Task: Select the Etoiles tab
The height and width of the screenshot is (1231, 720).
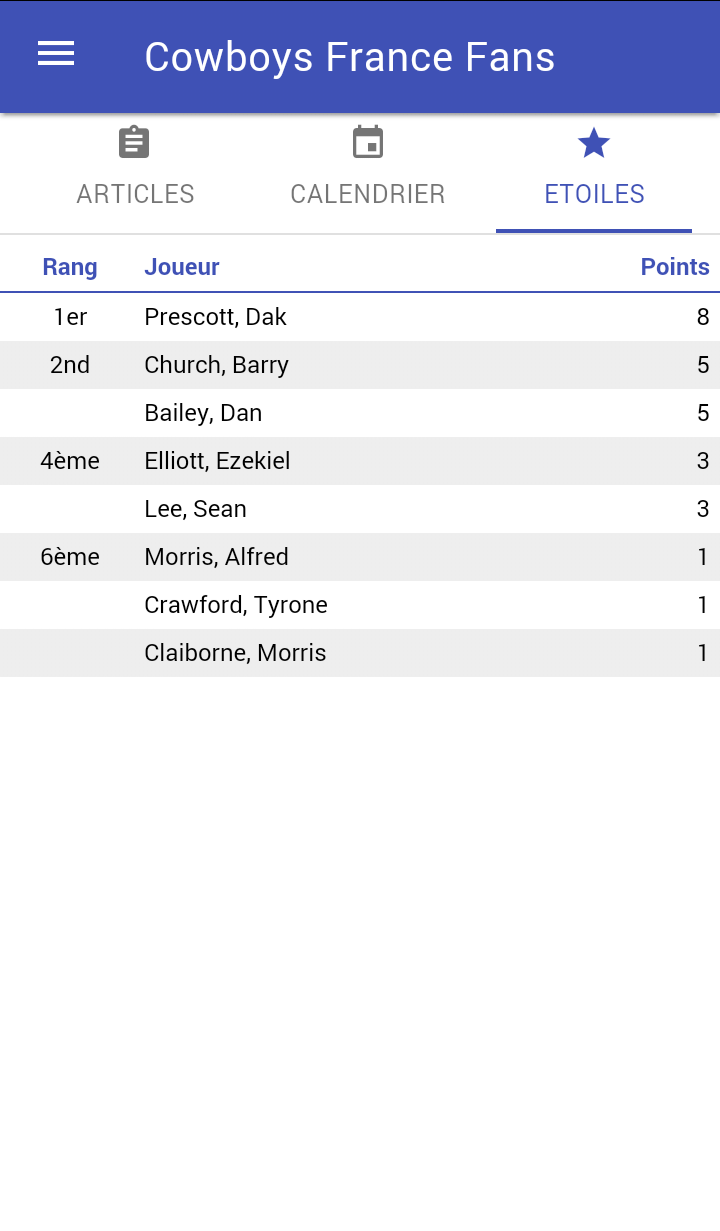Action: [x=594, y=170]
